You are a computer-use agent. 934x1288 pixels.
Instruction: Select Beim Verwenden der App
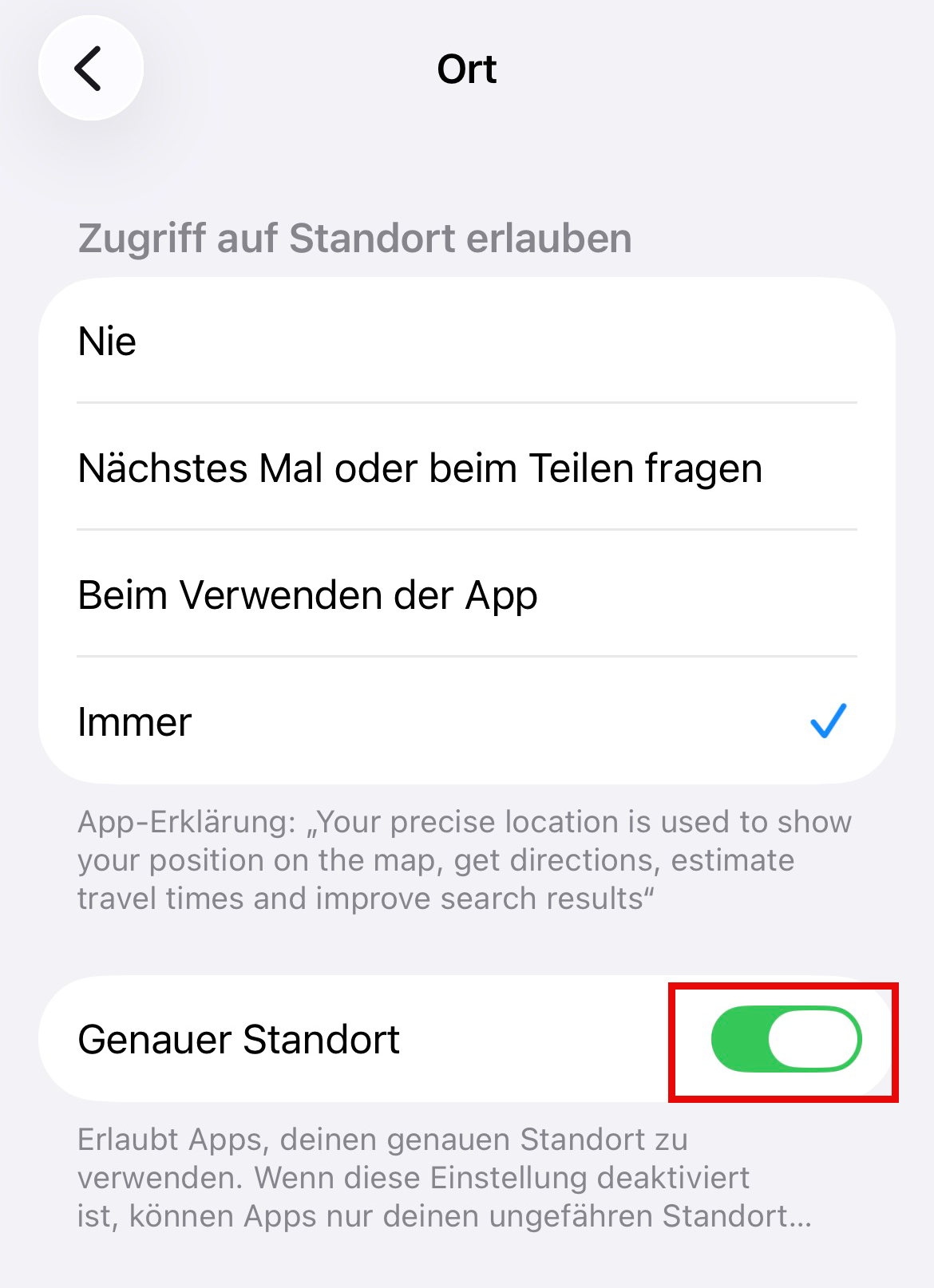click(466, 595)
